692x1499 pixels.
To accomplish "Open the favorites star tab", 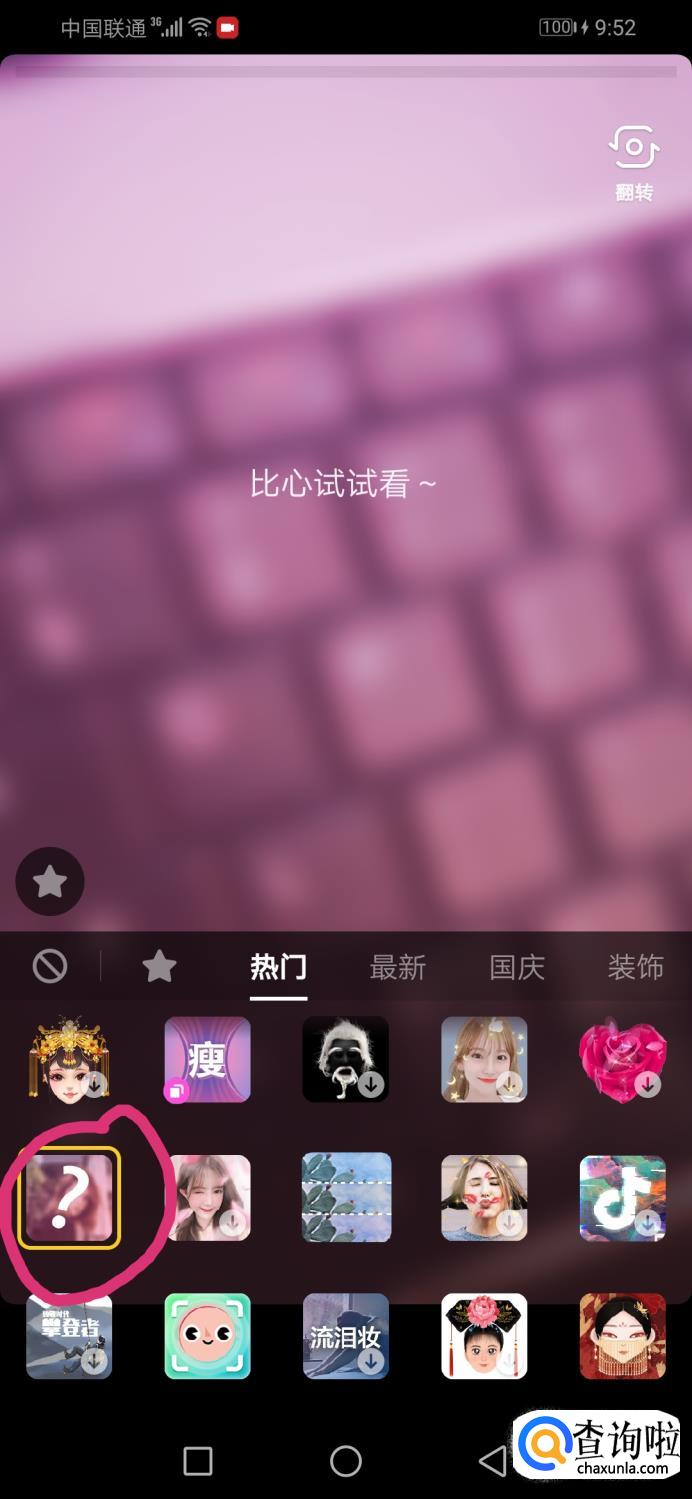I will [x=159, y=966].
